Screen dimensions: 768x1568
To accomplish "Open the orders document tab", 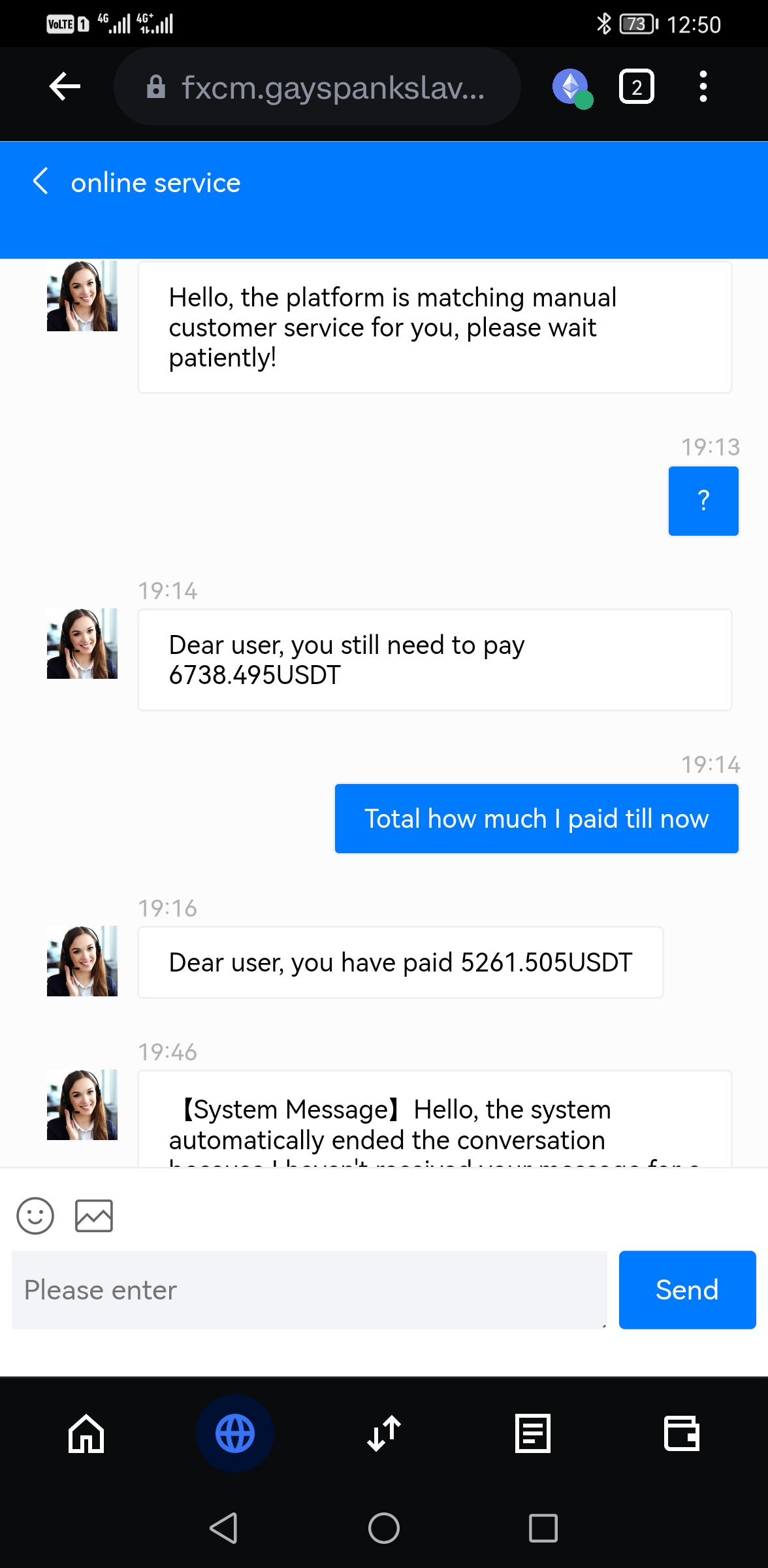I will click(533, 1433).
